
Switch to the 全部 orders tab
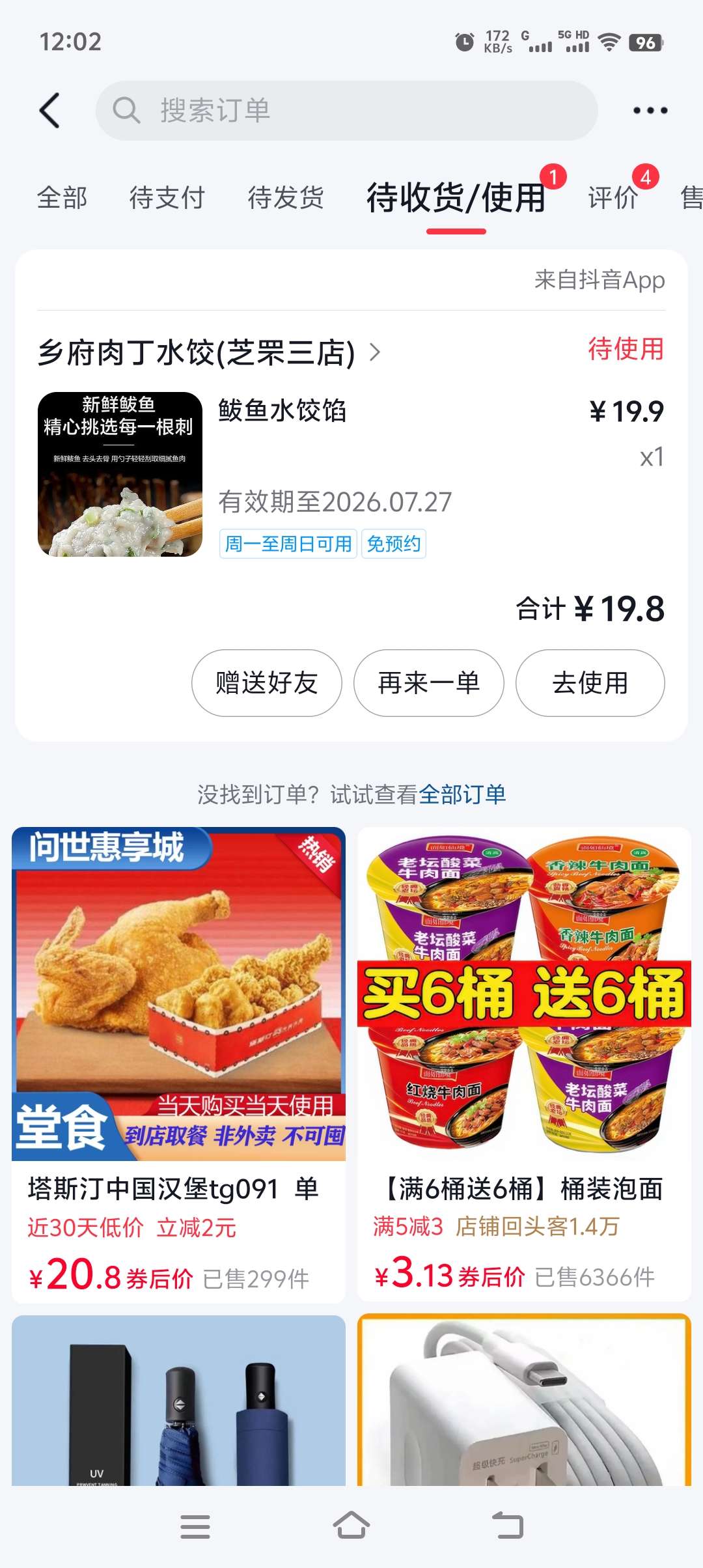pos(62,198)
